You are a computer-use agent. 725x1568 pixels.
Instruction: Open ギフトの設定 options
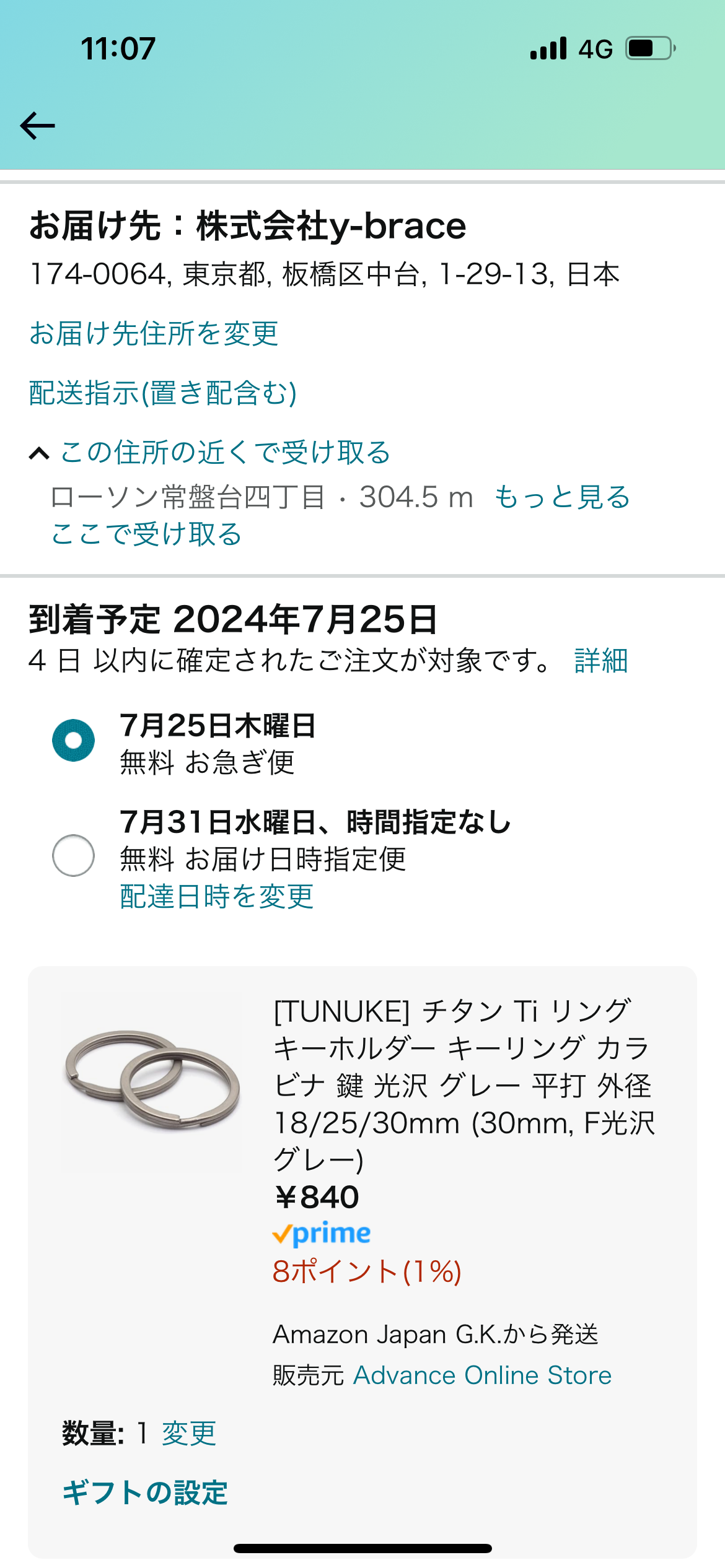coord(145,1492)
